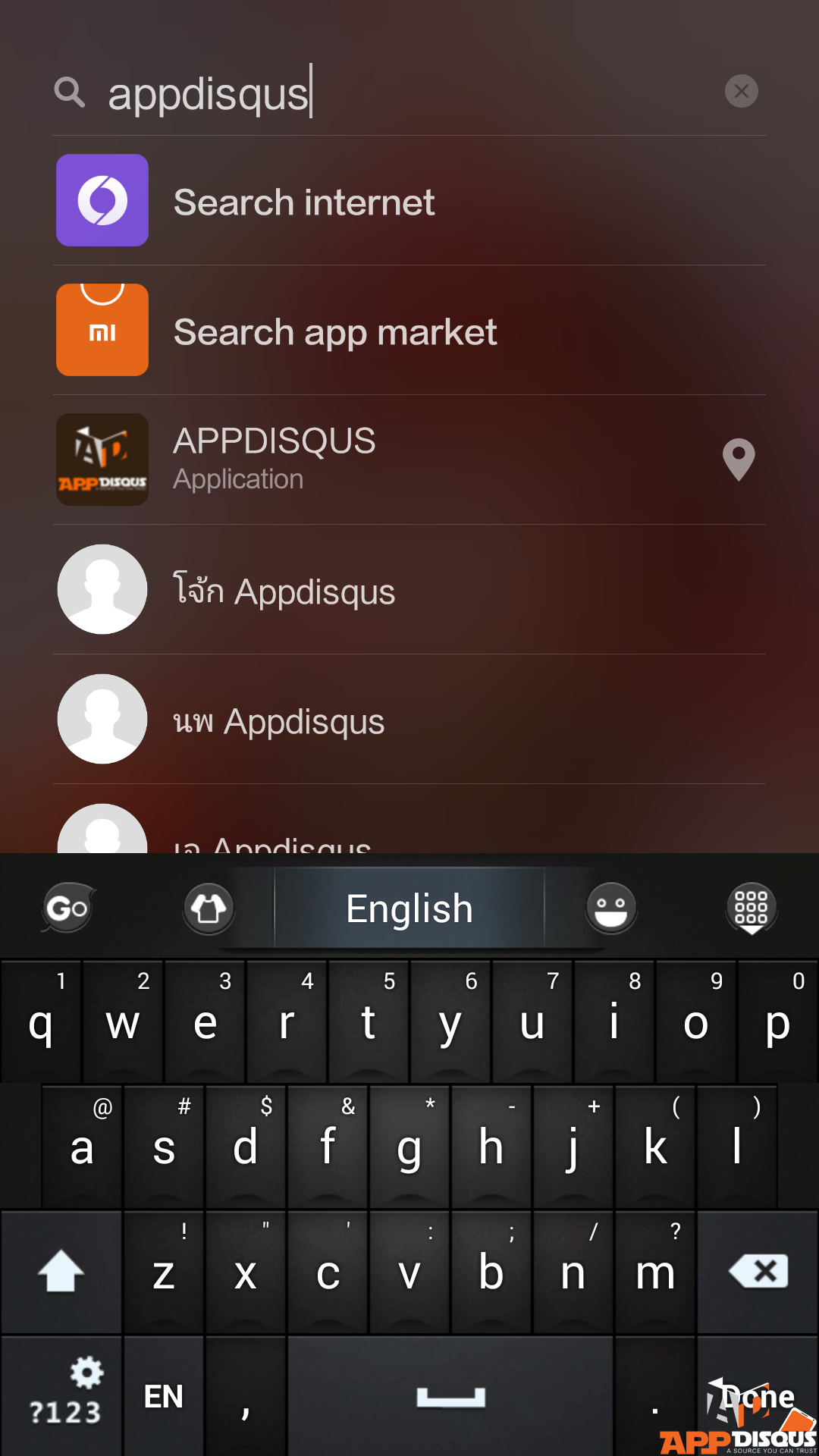819x1456 pixels.
Task: Tap the EN language key
Action: [x=164, y=1396]
